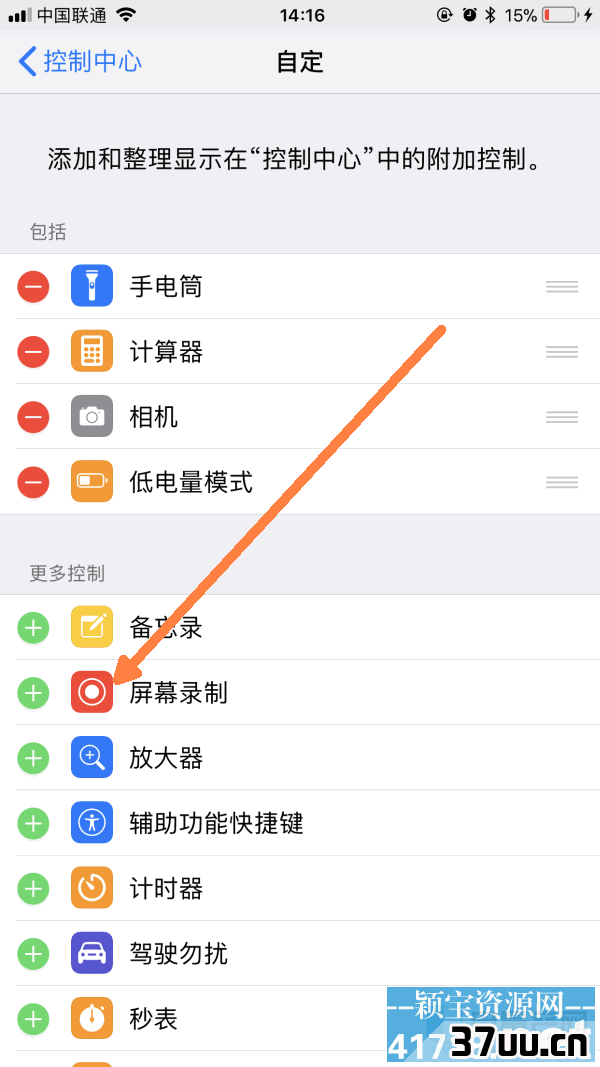Tap the green plus beside 计时器
The height and width of the screenshot is (1067, 600).
pyautogui.click(x=33, y=889)
